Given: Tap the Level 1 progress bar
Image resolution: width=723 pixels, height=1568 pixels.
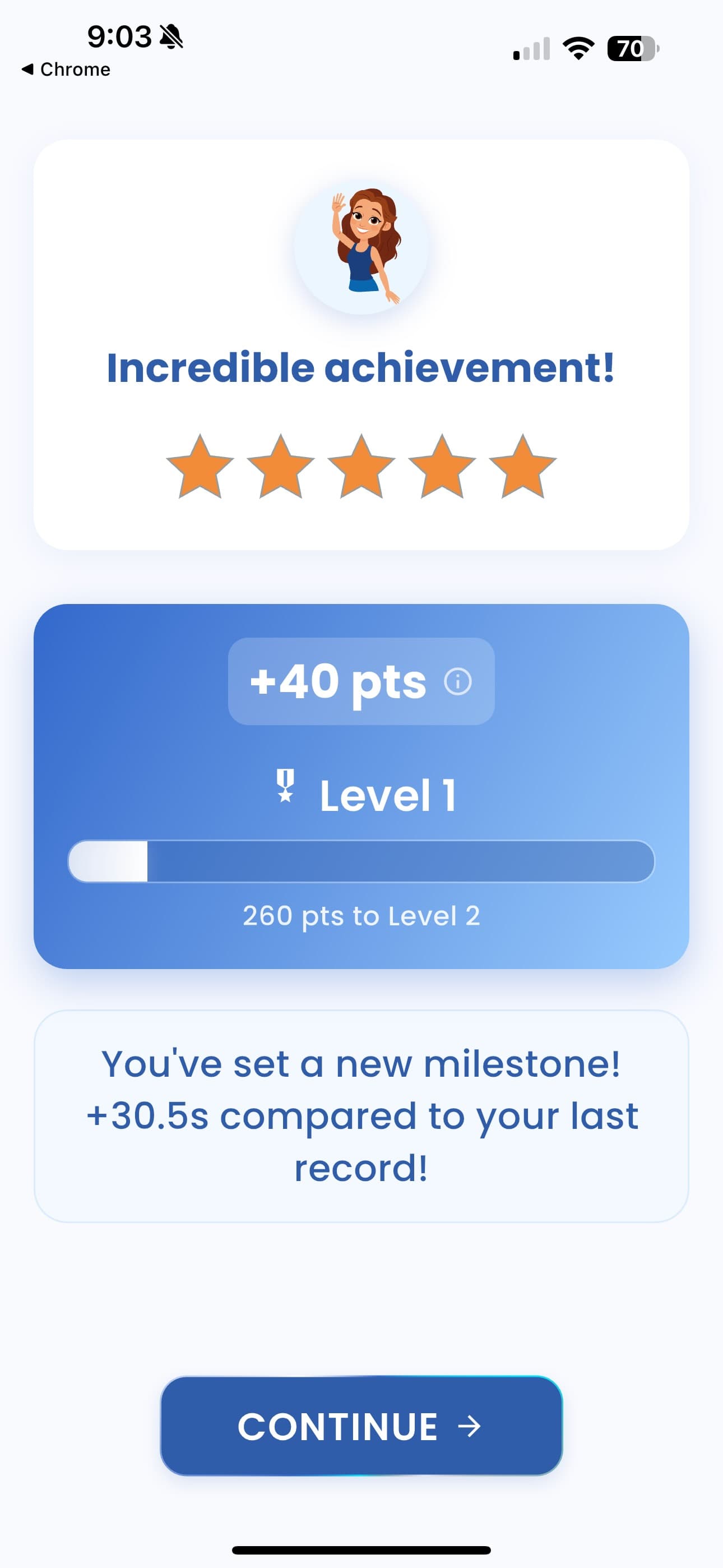Looking at the screenshot, I should (361, 861).
